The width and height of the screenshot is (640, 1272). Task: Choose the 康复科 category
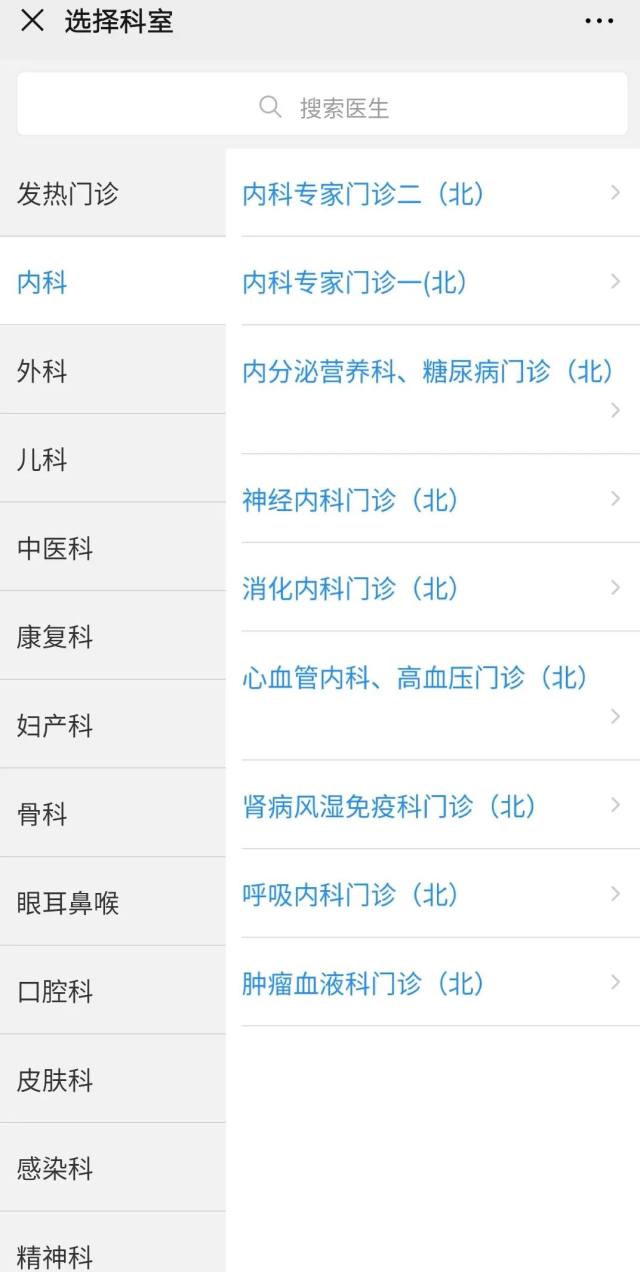pyautogui.click(x=113, y=637)
